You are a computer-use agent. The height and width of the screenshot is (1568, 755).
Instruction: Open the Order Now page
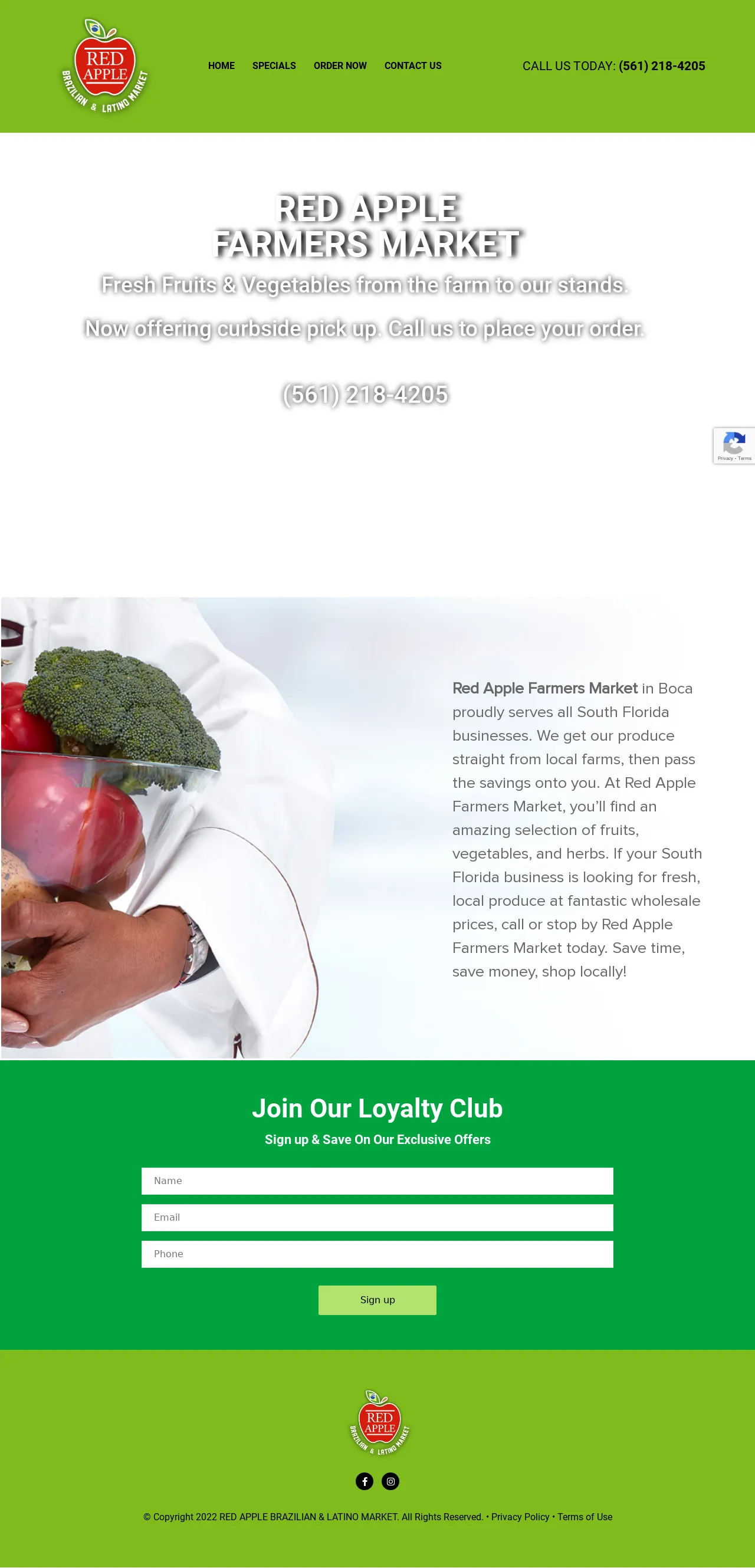point(340,65)
